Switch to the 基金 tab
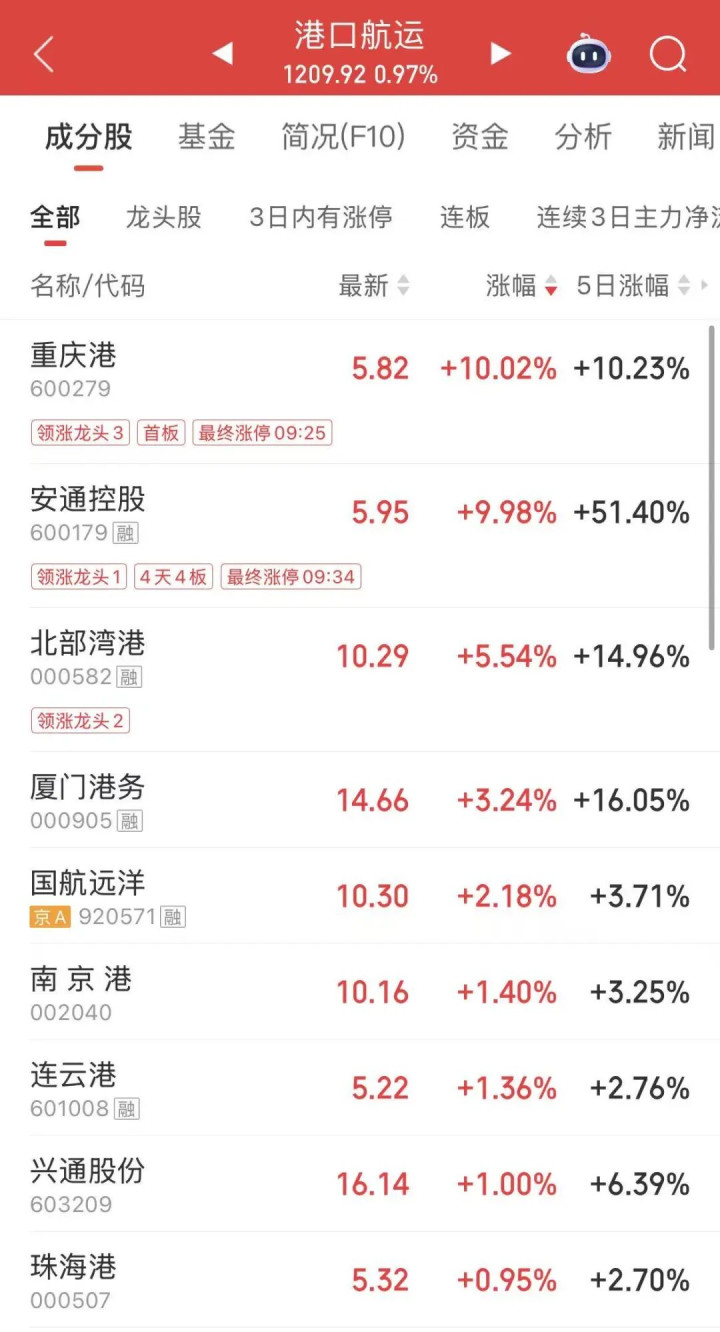 (206, 137)
